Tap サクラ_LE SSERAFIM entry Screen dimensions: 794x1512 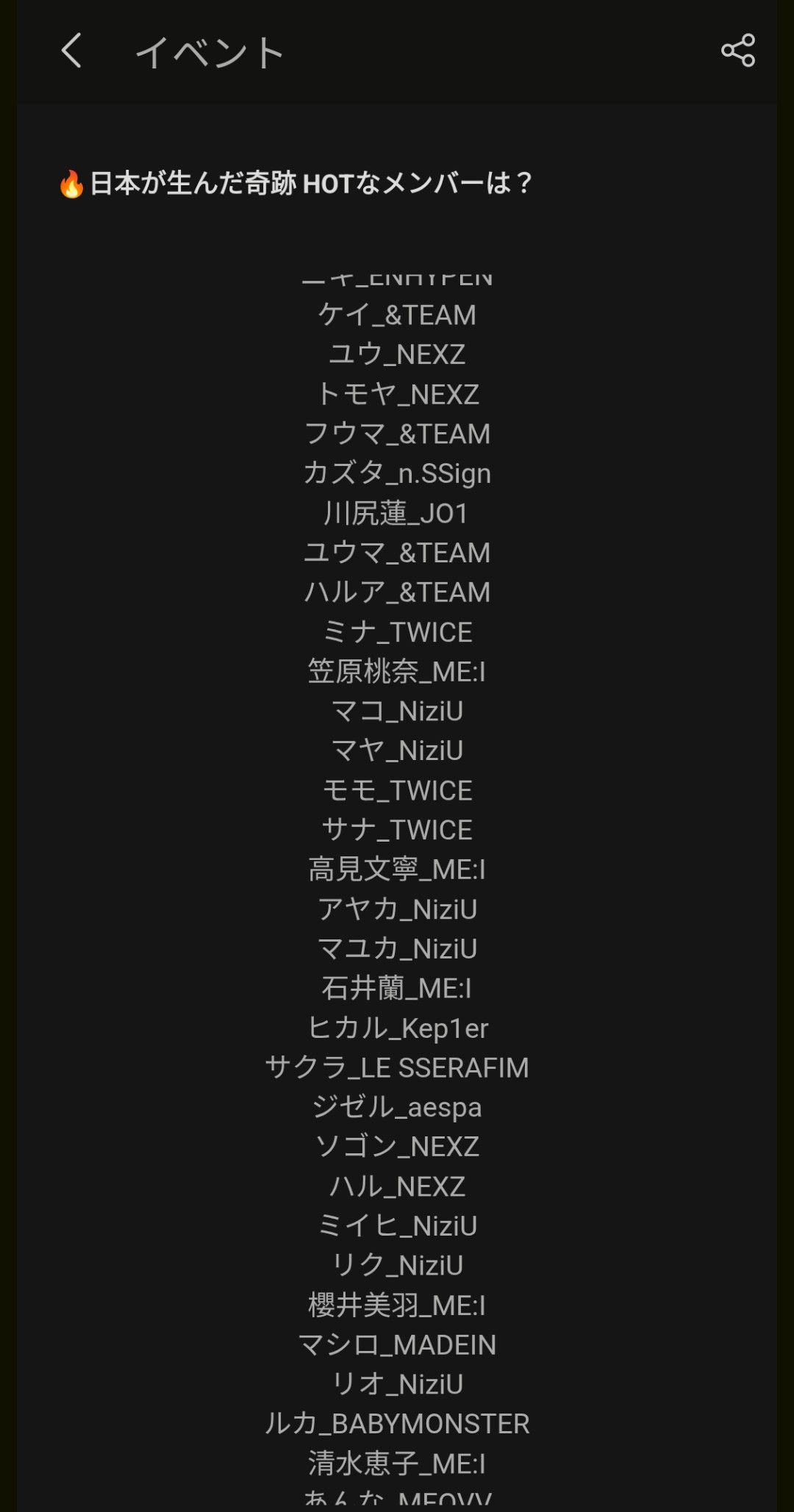(397, 1067)
